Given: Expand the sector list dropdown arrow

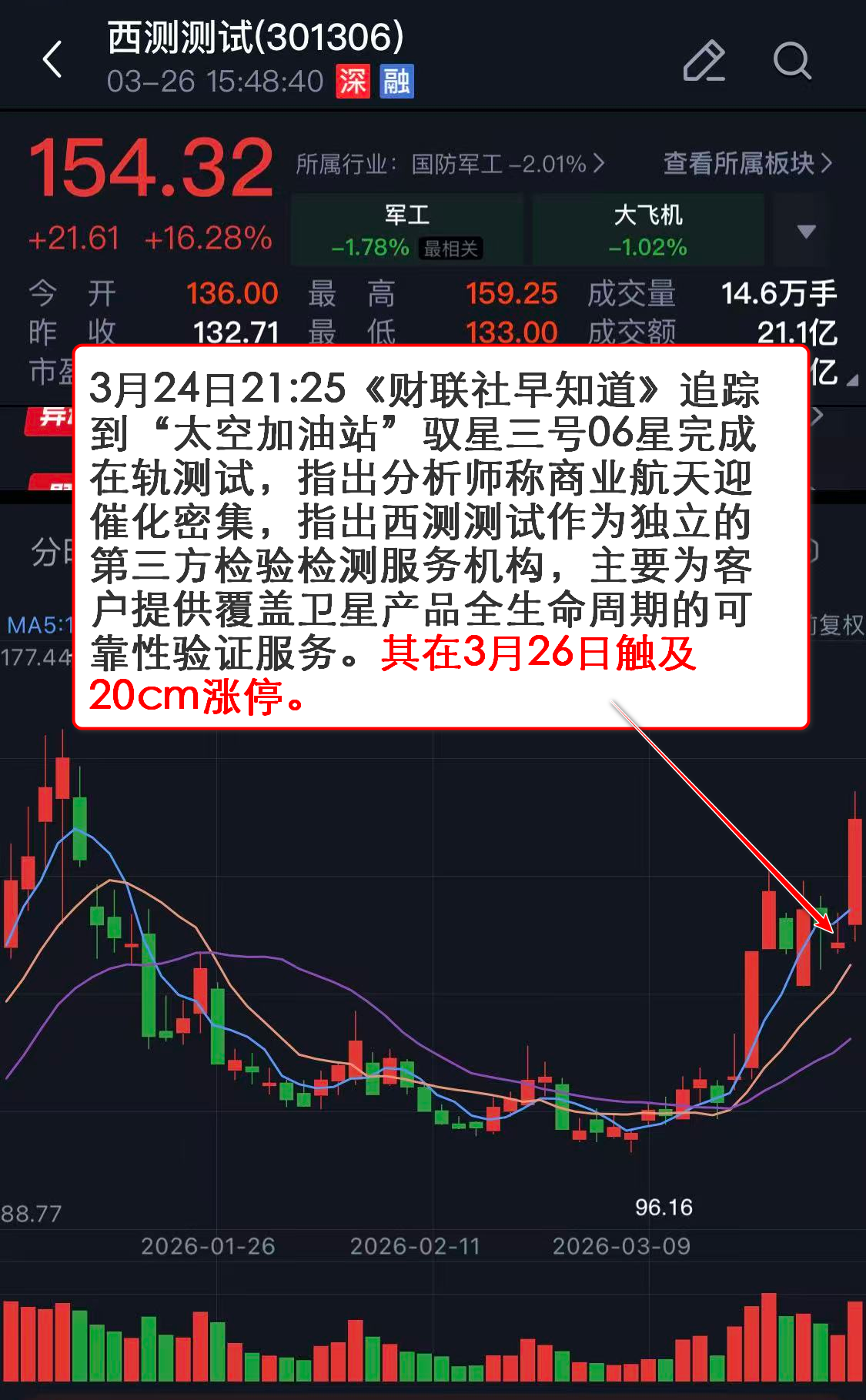Looking at the screenshot, I should pos(806,231).
